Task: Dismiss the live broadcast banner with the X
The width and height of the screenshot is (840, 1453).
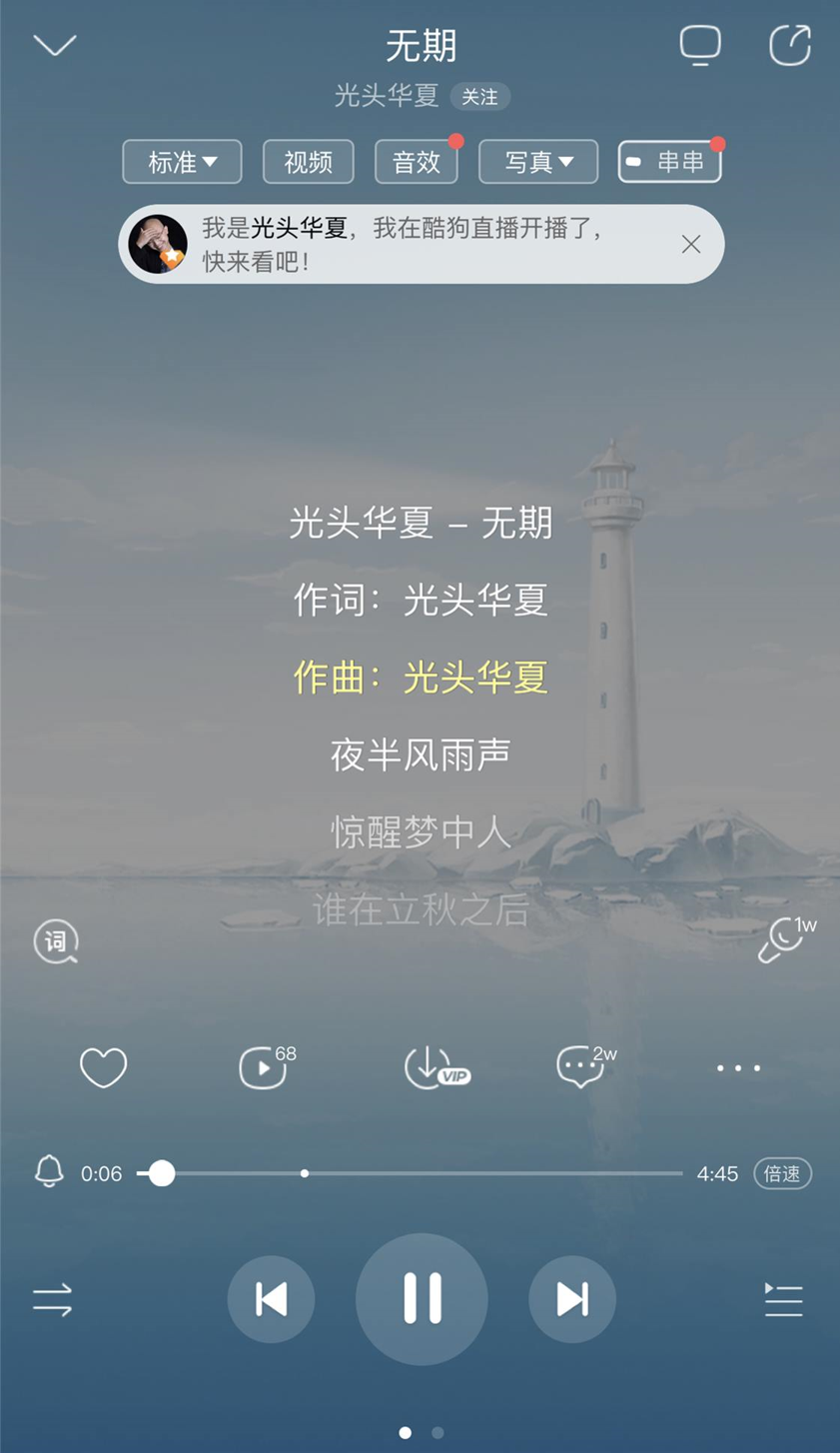Action: pos(692,243)
